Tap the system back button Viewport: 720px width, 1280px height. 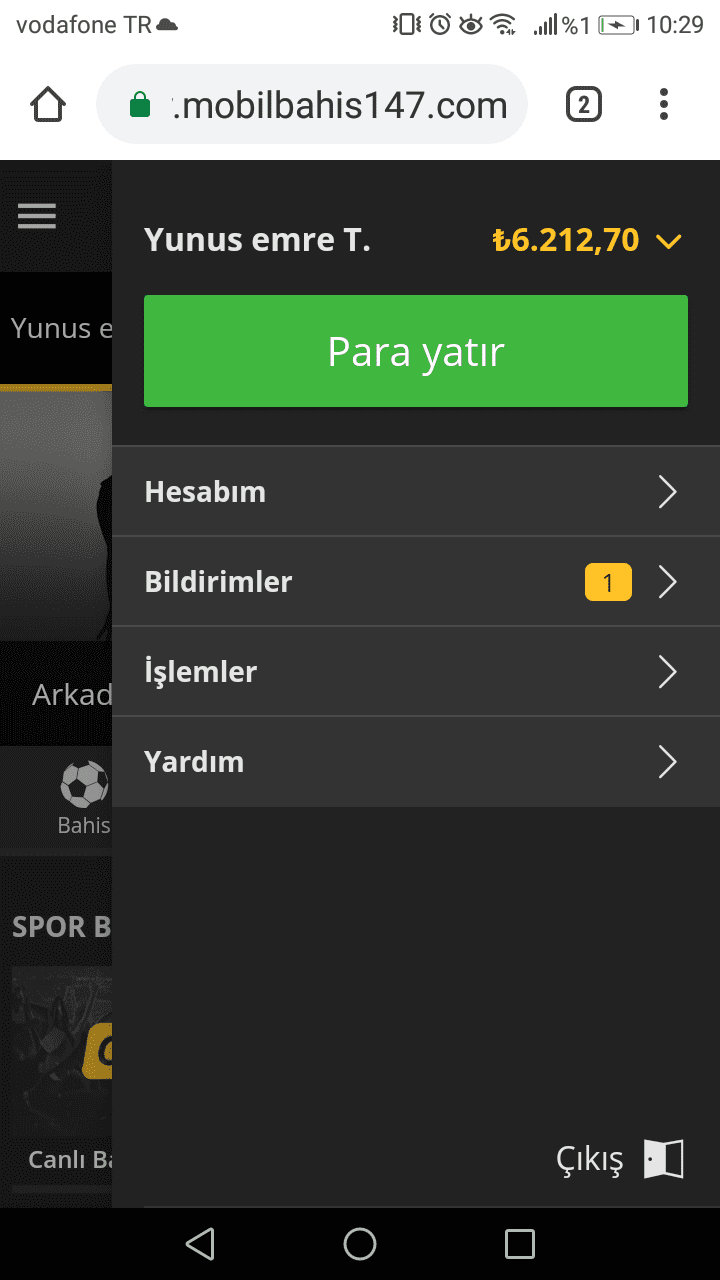(200, 1244)
